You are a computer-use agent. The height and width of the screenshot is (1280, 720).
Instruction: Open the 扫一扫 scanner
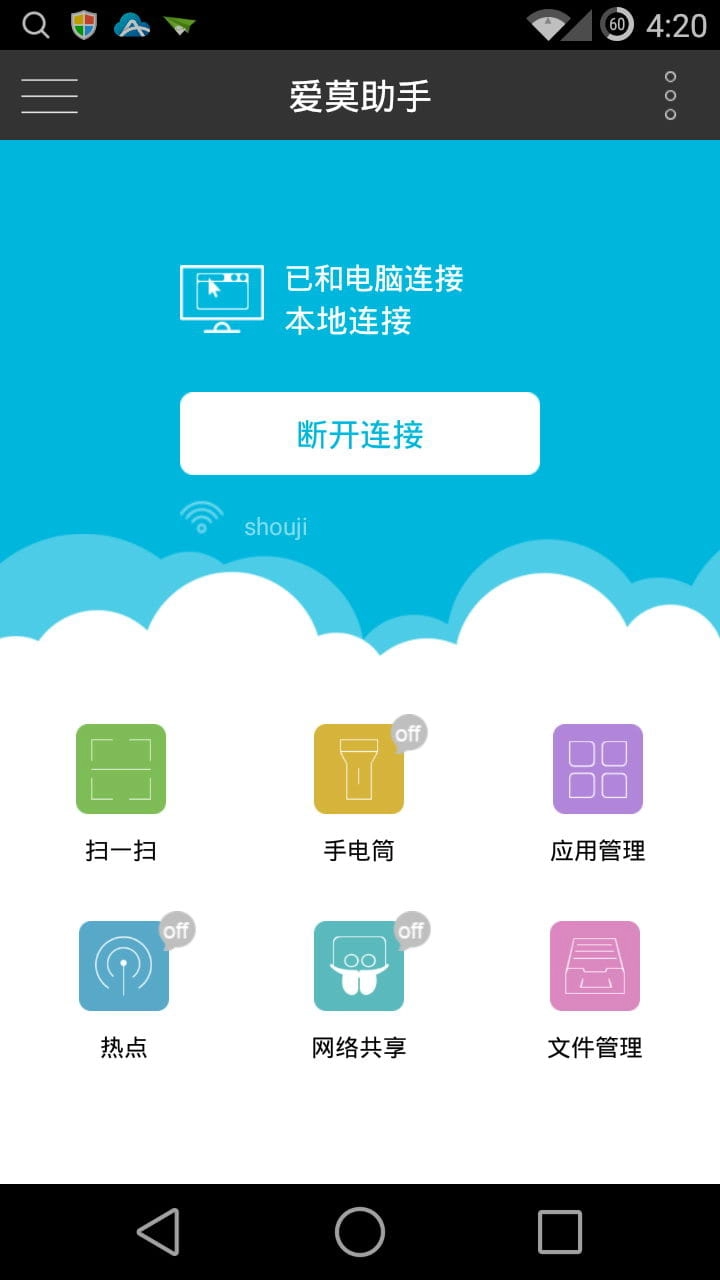(121, 769)
